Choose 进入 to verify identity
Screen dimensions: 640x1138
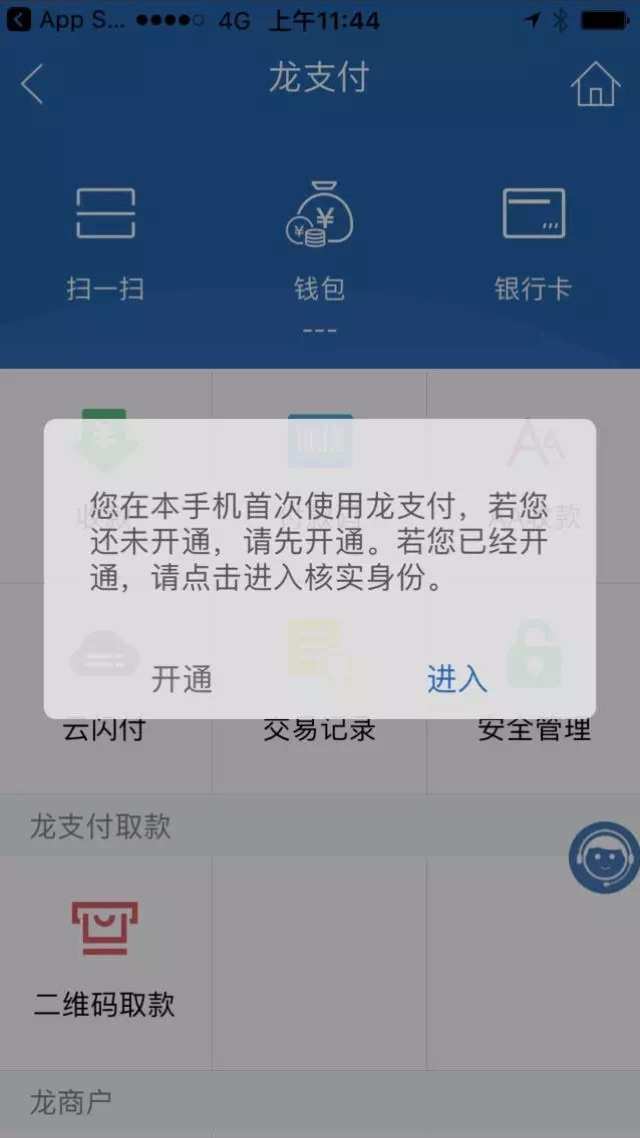457,679
